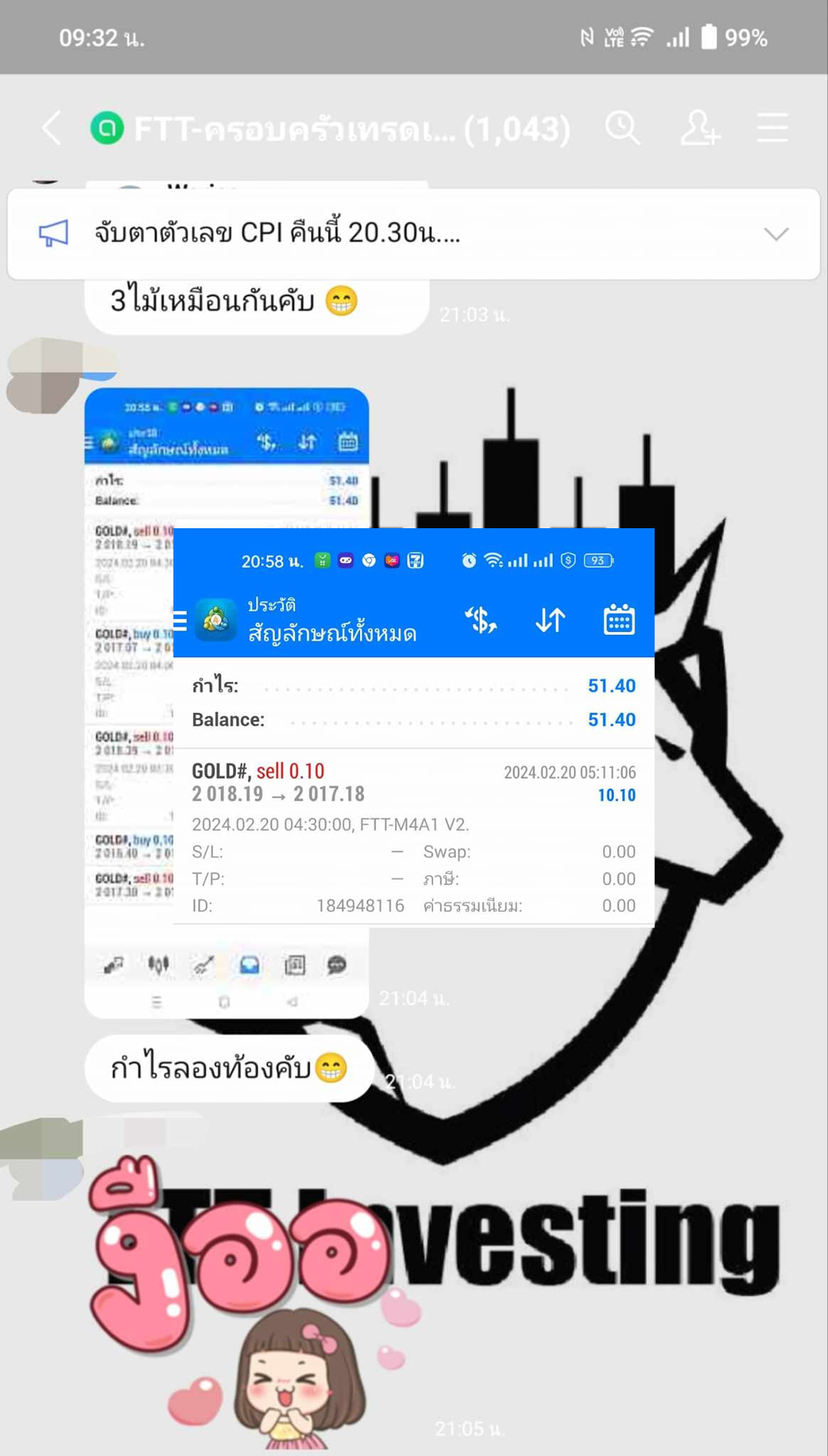Go back to the chat list
This screenshot has height=1456, width=828.
[x=51, y=129]
